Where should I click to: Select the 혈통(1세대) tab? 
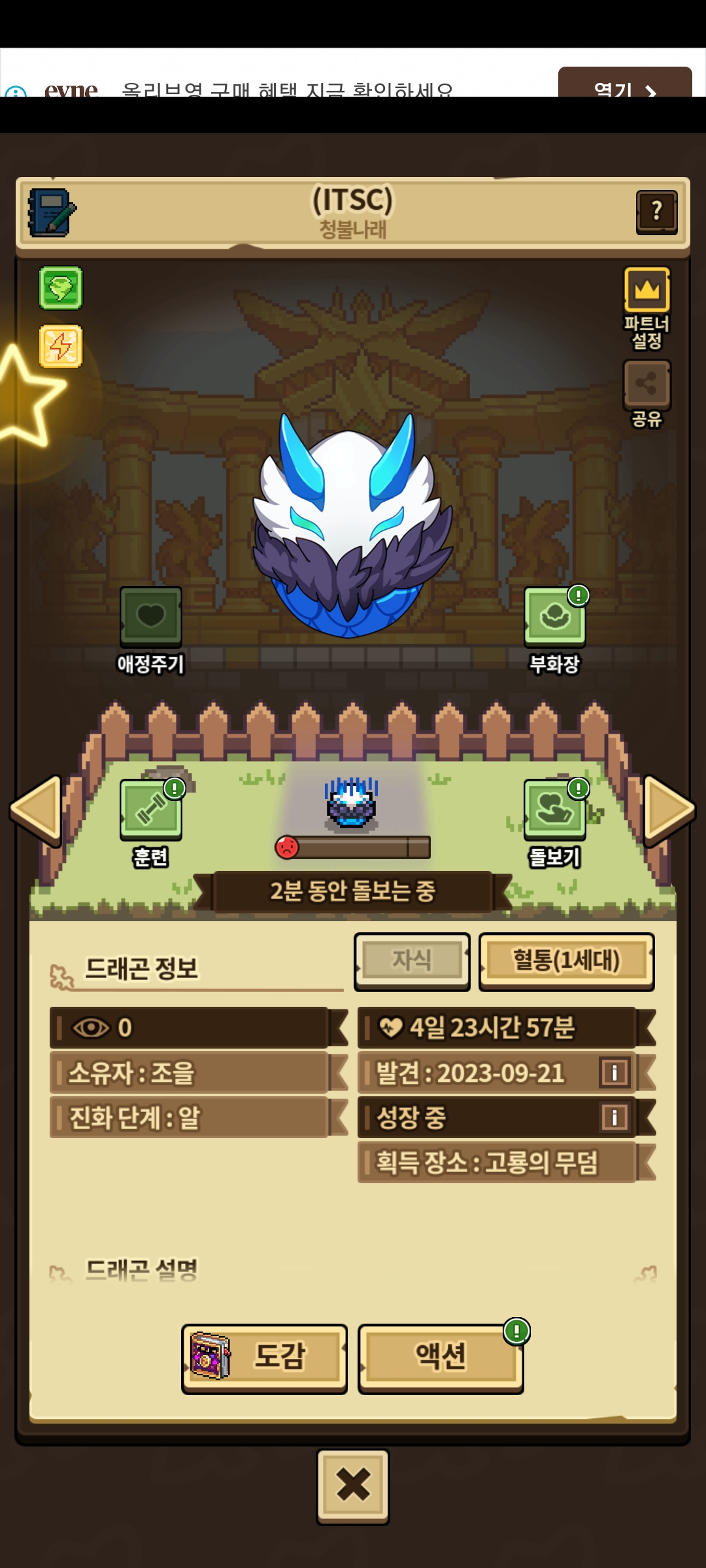click(566, 961)
